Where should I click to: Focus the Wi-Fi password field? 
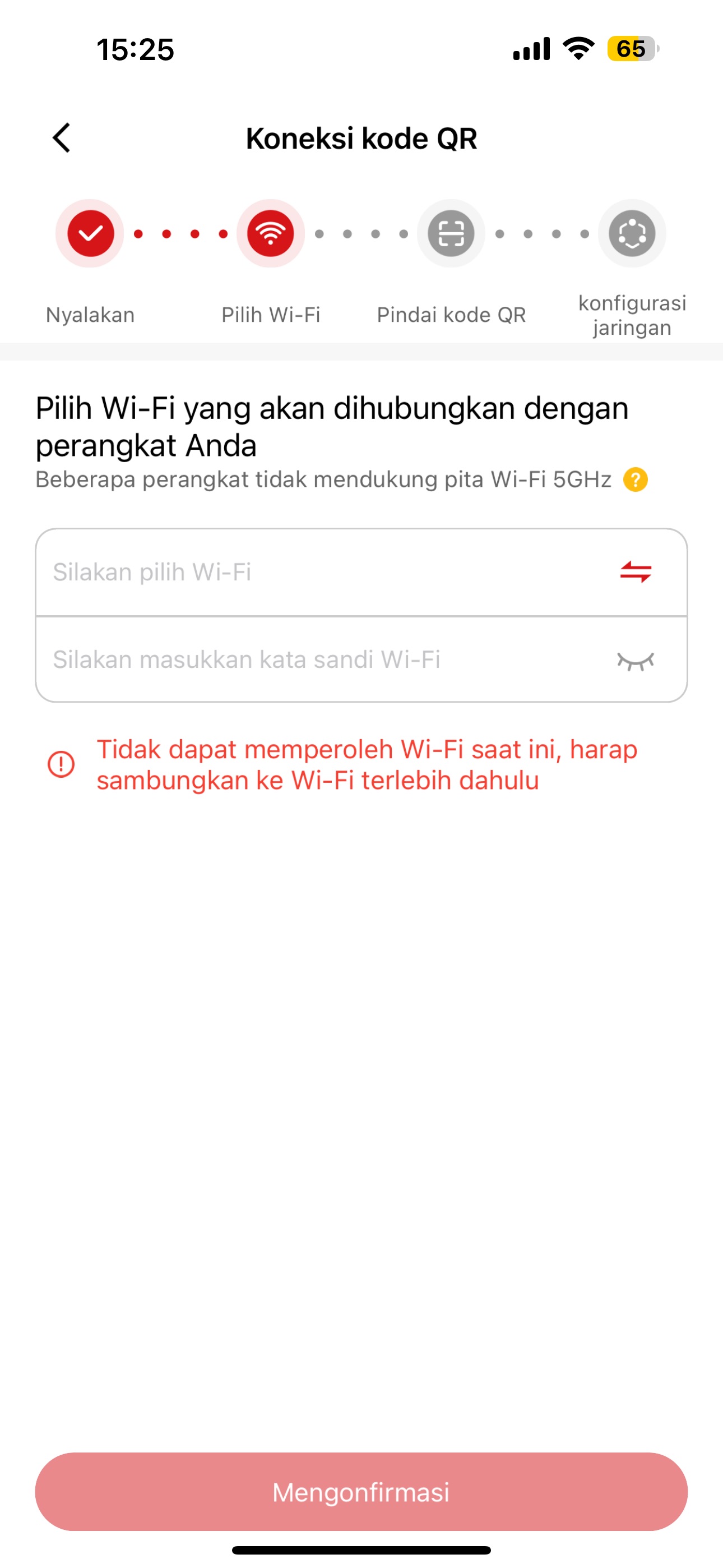(x=317, y=660)
